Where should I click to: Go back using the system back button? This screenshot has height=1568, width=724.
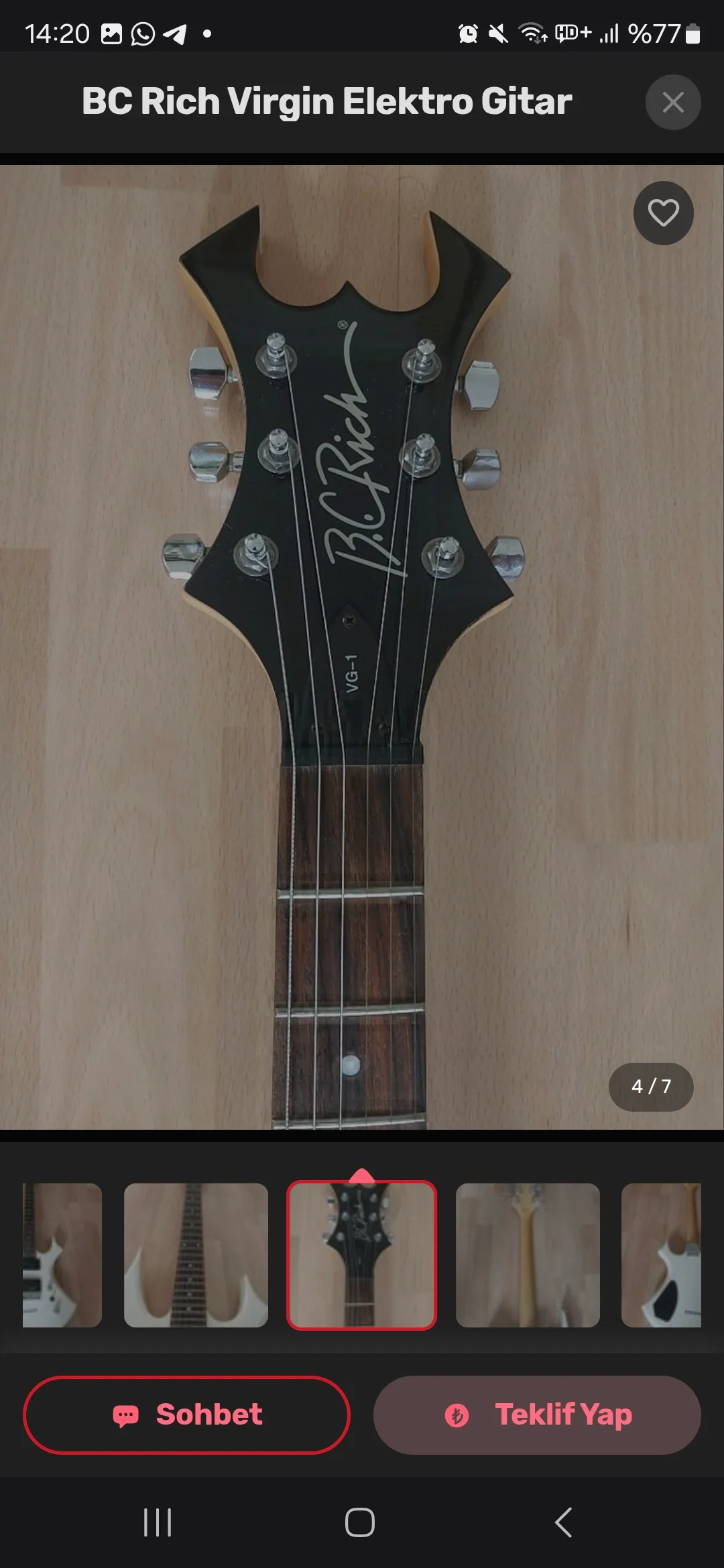564,1522
